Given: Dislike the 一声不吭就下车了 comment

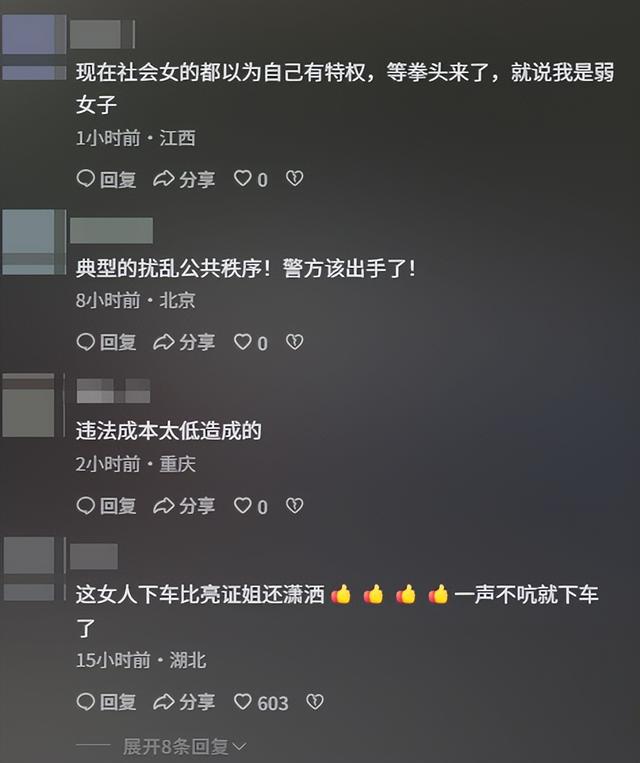Looking at the screenshot, I should click(x=314, y=702).
